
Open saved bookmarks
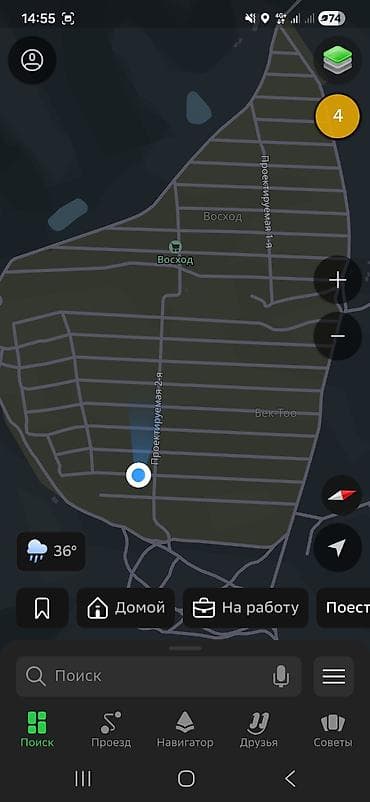click(x=42, y=608)
